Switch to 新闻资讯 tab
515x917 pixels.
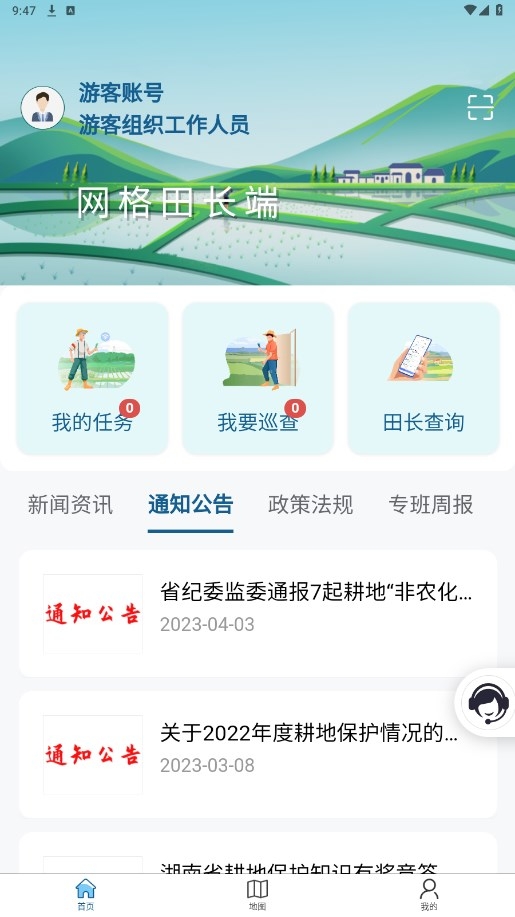(70, 504)
